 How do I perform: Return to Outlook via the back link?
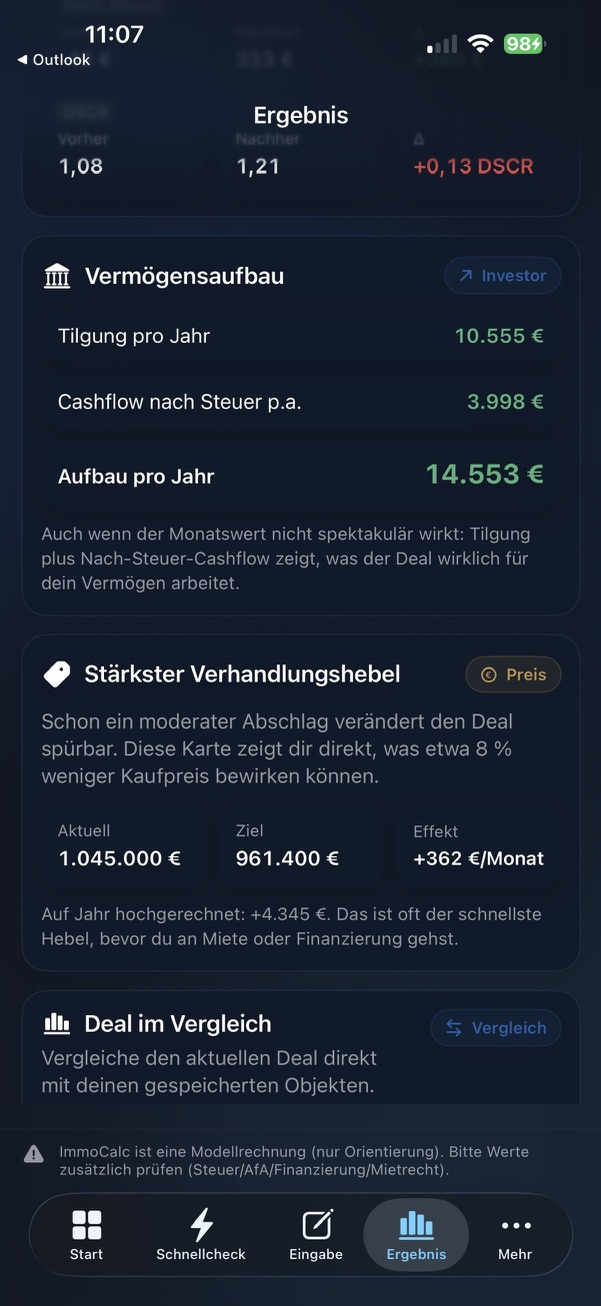tap(54, 60)
